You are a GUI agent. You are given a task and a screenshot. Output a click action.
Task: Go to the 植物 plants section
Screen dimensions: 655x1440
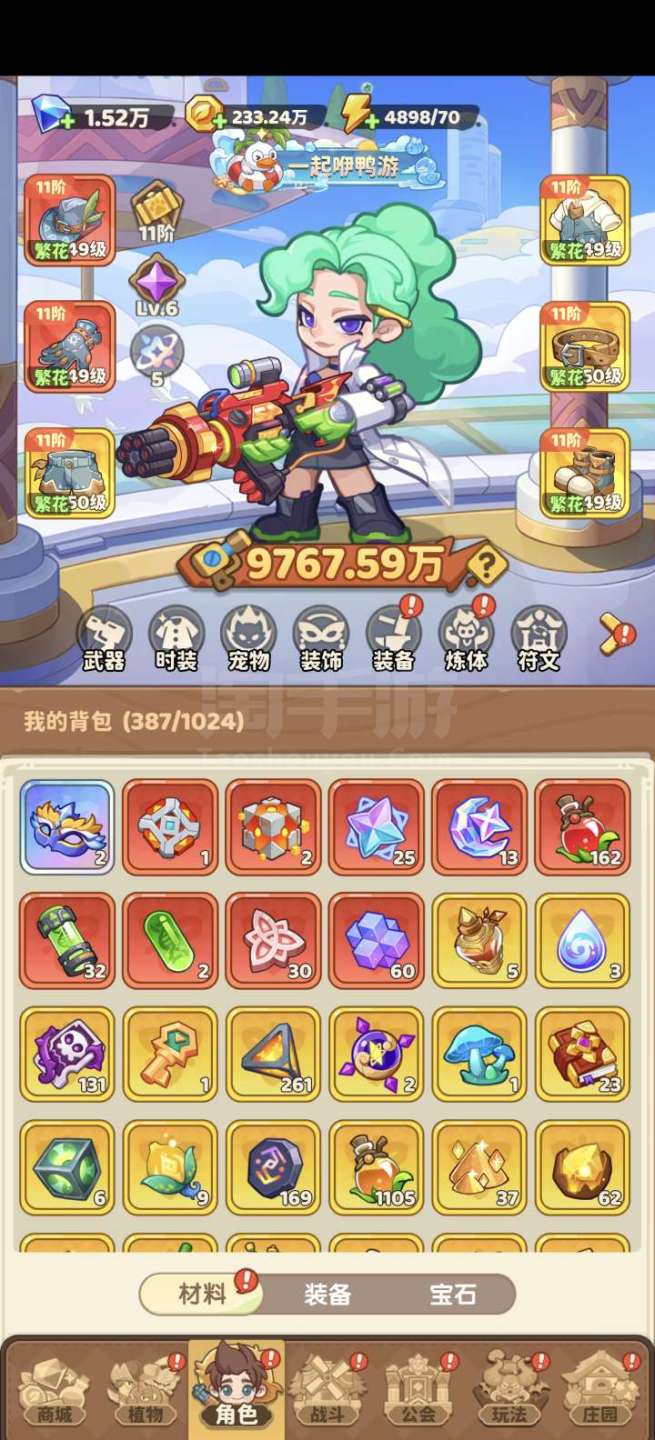pos(147,1392)
